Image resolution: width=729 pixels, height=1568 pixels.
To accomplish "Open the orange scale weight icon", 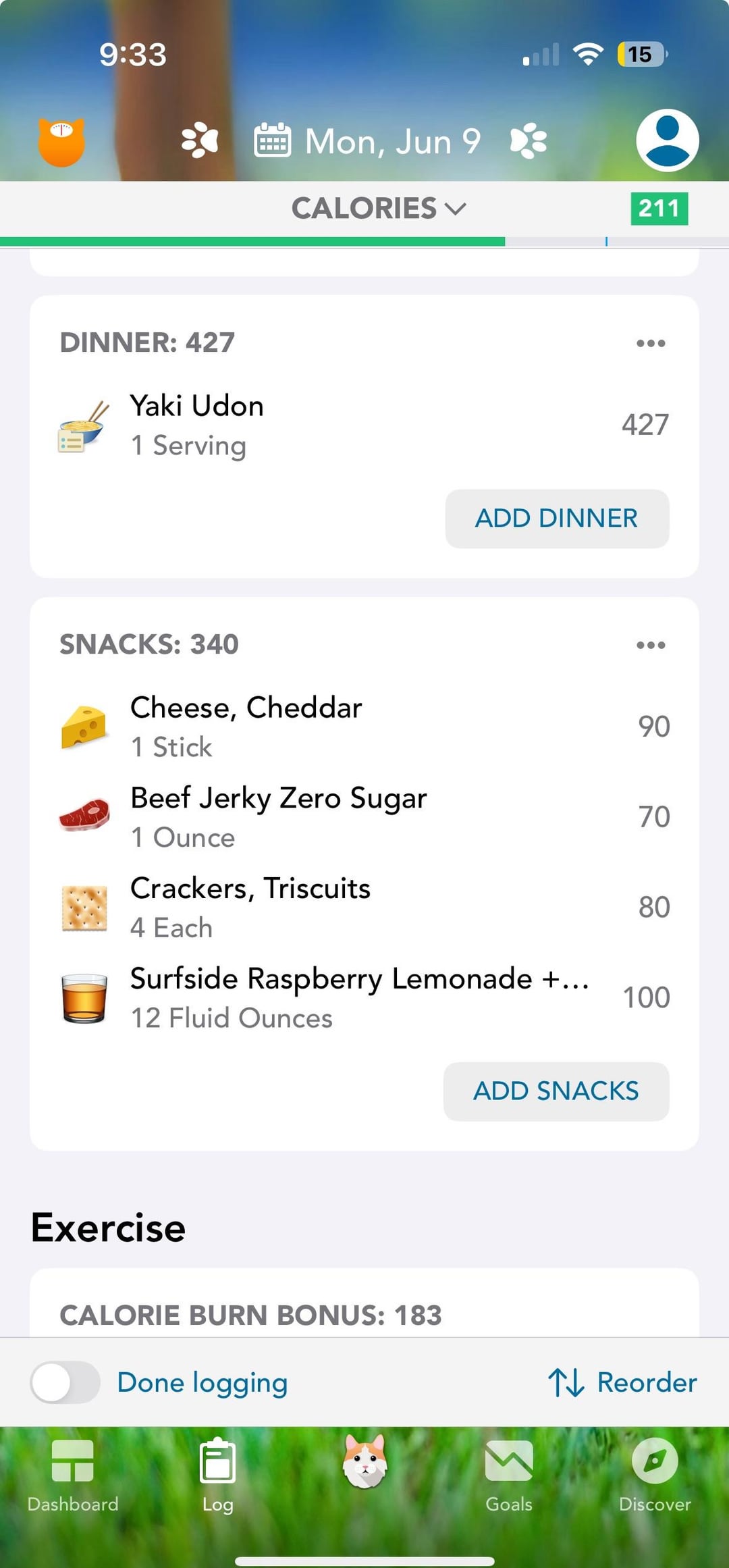I will [x=61, y=142].
